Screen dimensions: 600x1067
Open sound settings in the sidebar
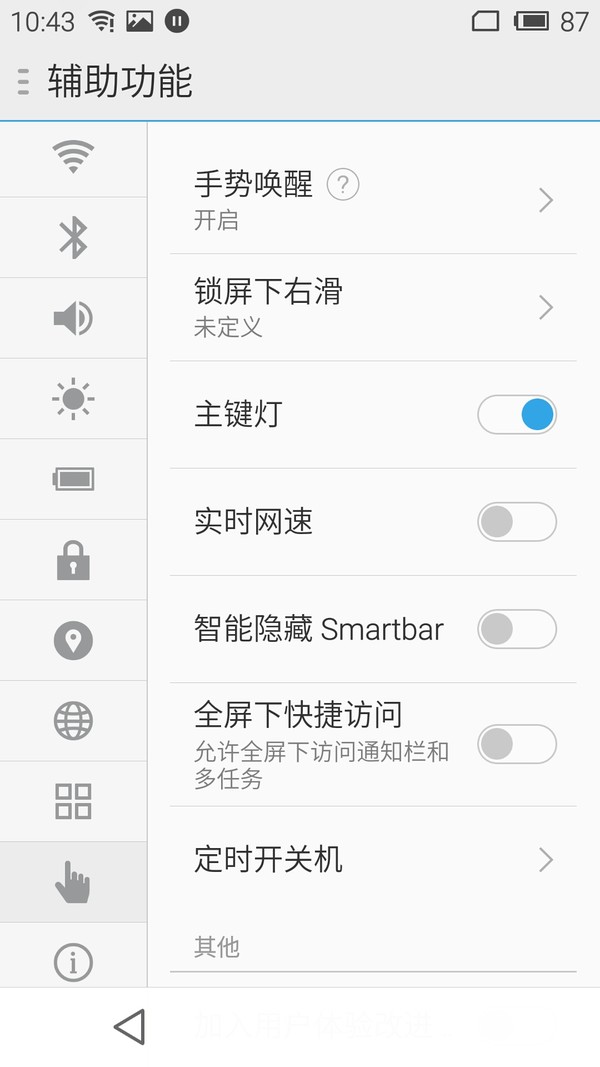(x=73, y=318)
